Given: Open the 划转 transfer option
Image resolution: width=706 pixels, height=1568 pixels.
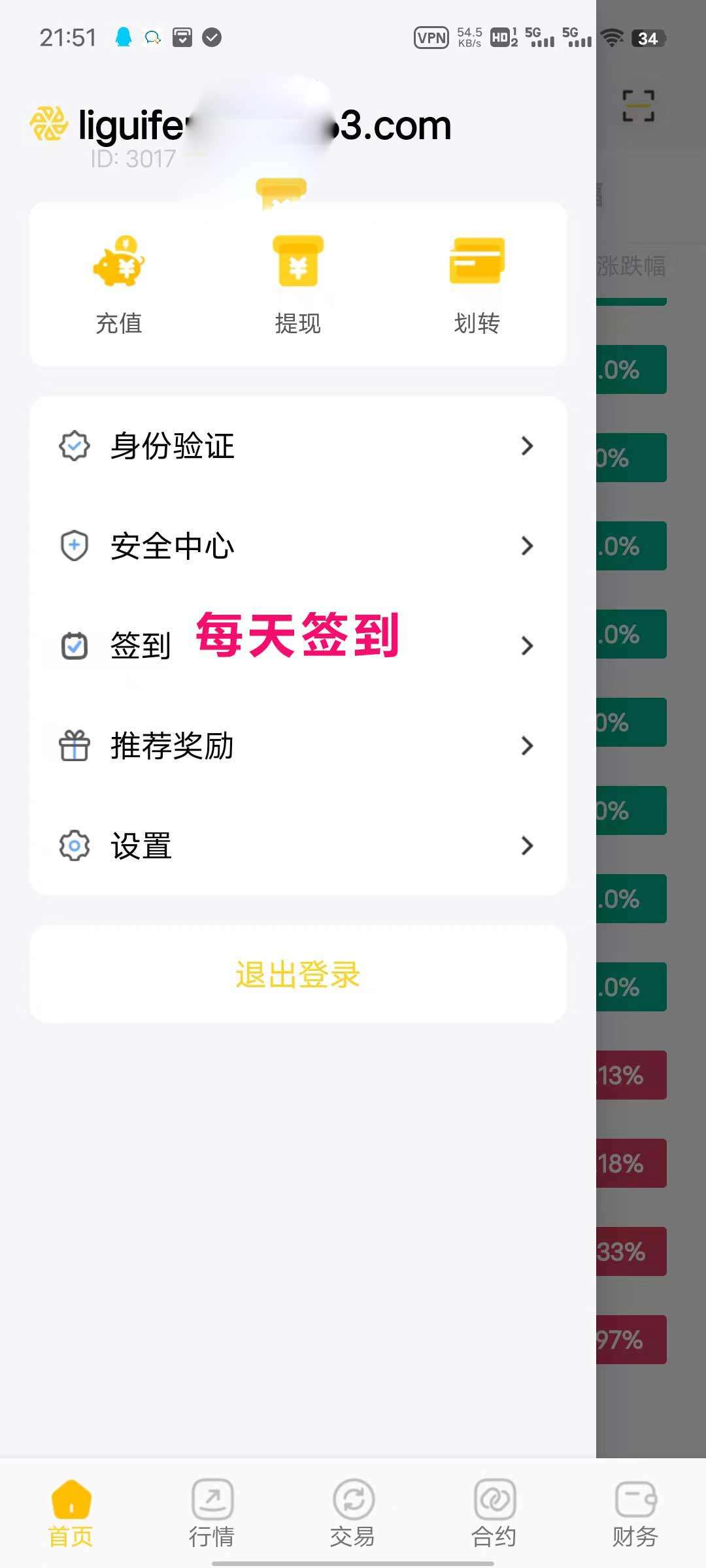Looking at the screenshot, I should 477,286.
